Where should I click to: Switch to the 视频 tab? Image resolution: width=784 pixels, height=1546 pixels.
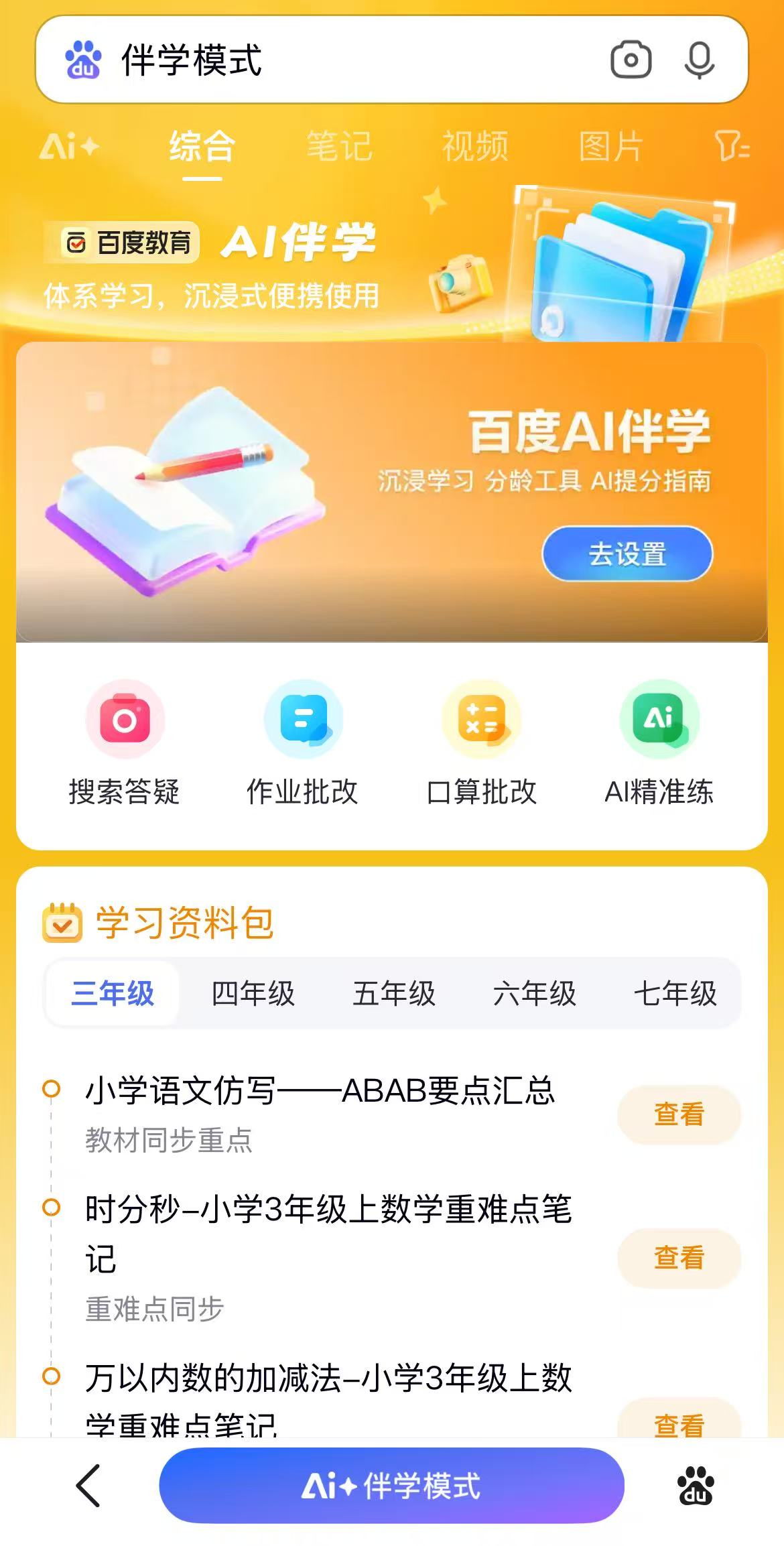click(x=477, y=146)
